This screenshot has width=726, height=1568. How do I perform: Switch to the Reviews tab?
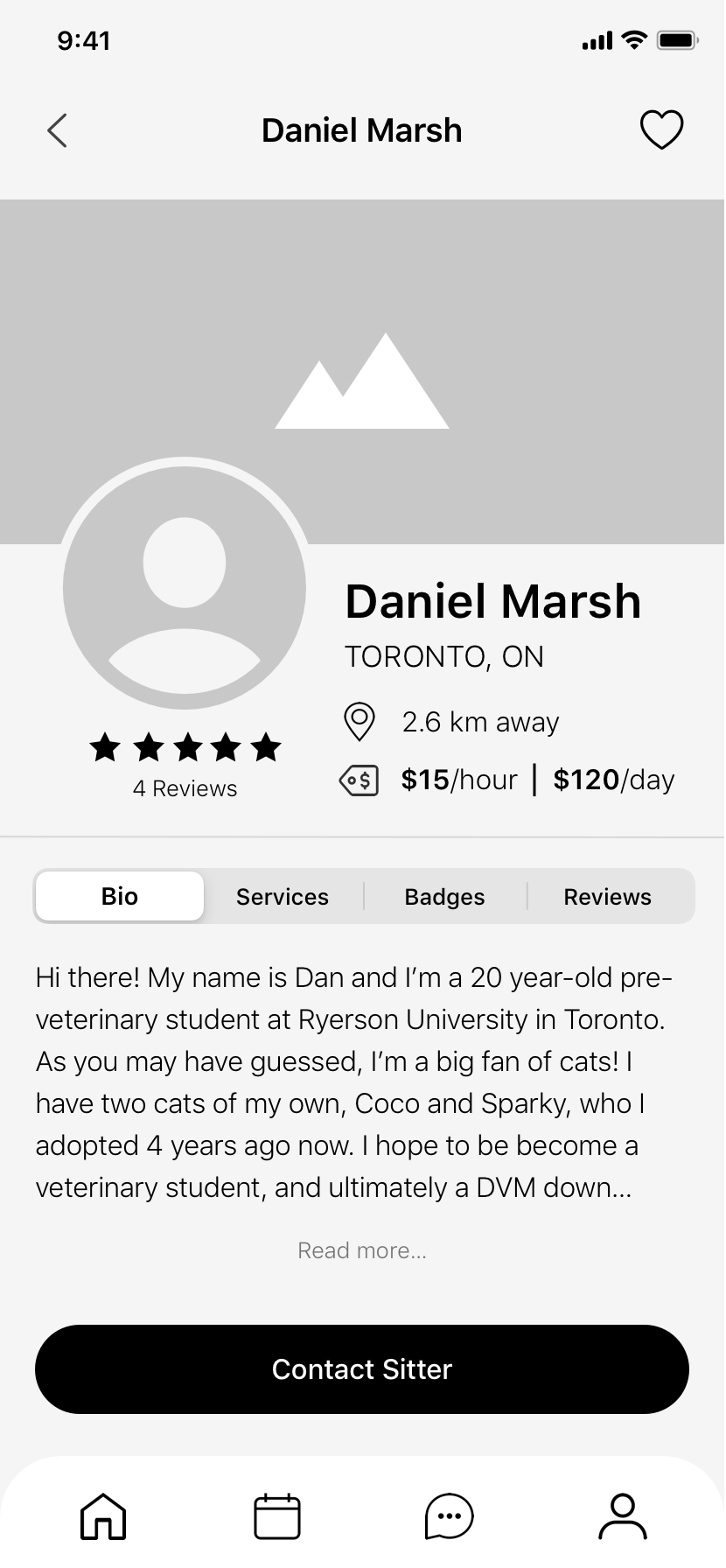click(x=607, y=897)
